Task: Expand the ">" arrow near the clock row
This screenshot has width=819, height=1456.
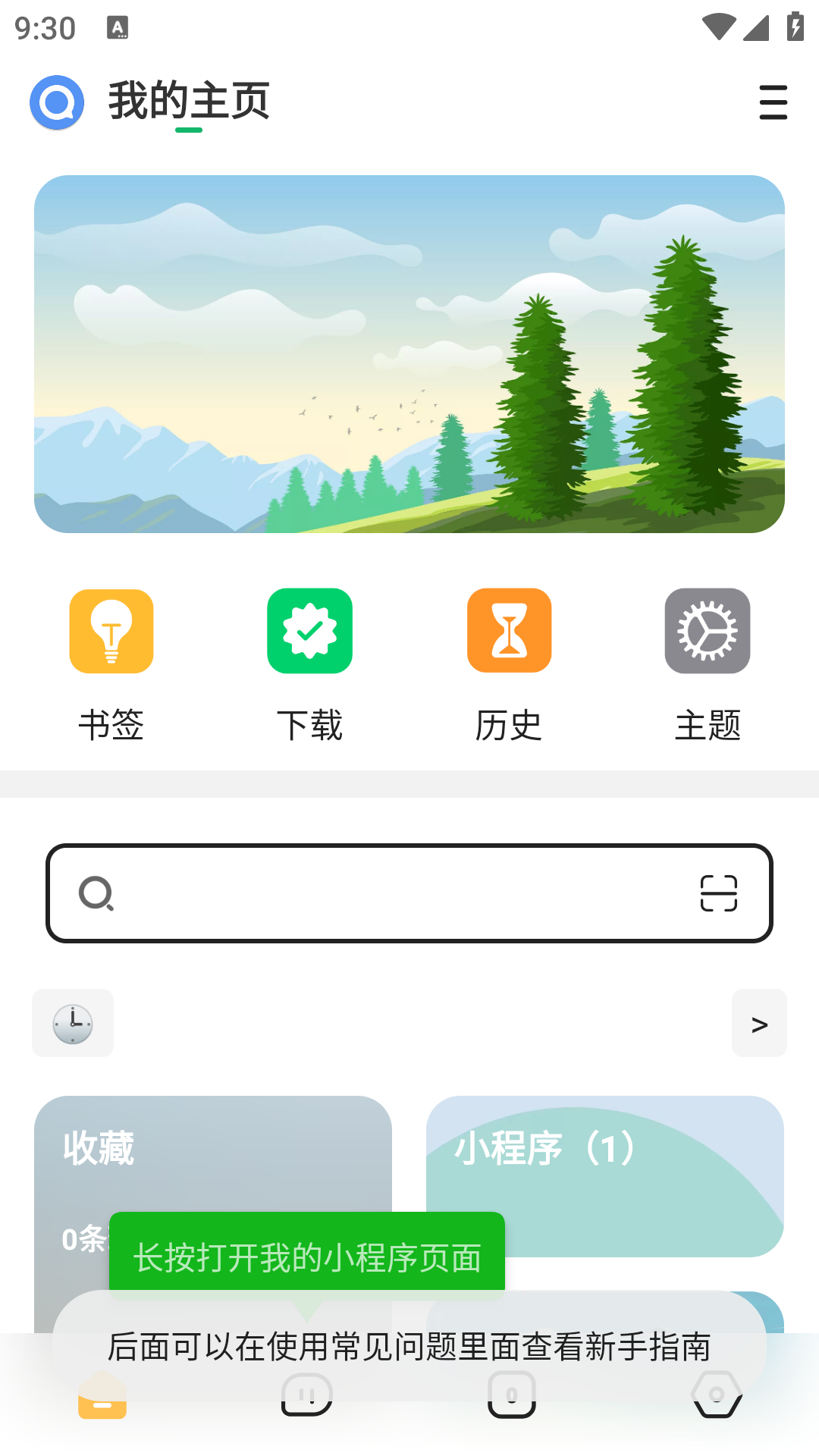Action: click(x=758, y=1023)
